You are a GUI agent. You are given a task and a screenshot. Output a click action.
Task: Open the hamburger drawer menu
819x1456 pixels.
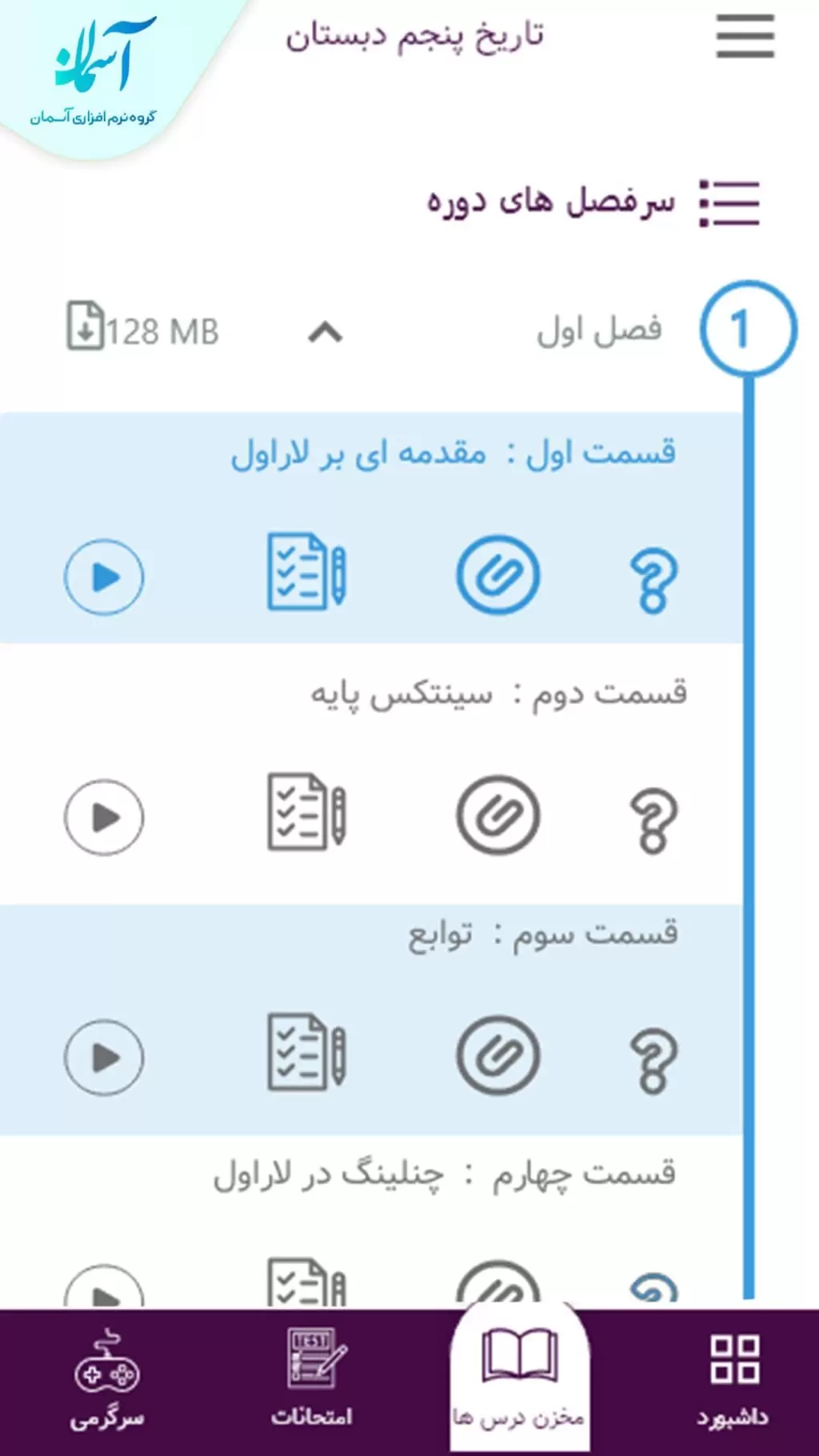tap(745, 36)
